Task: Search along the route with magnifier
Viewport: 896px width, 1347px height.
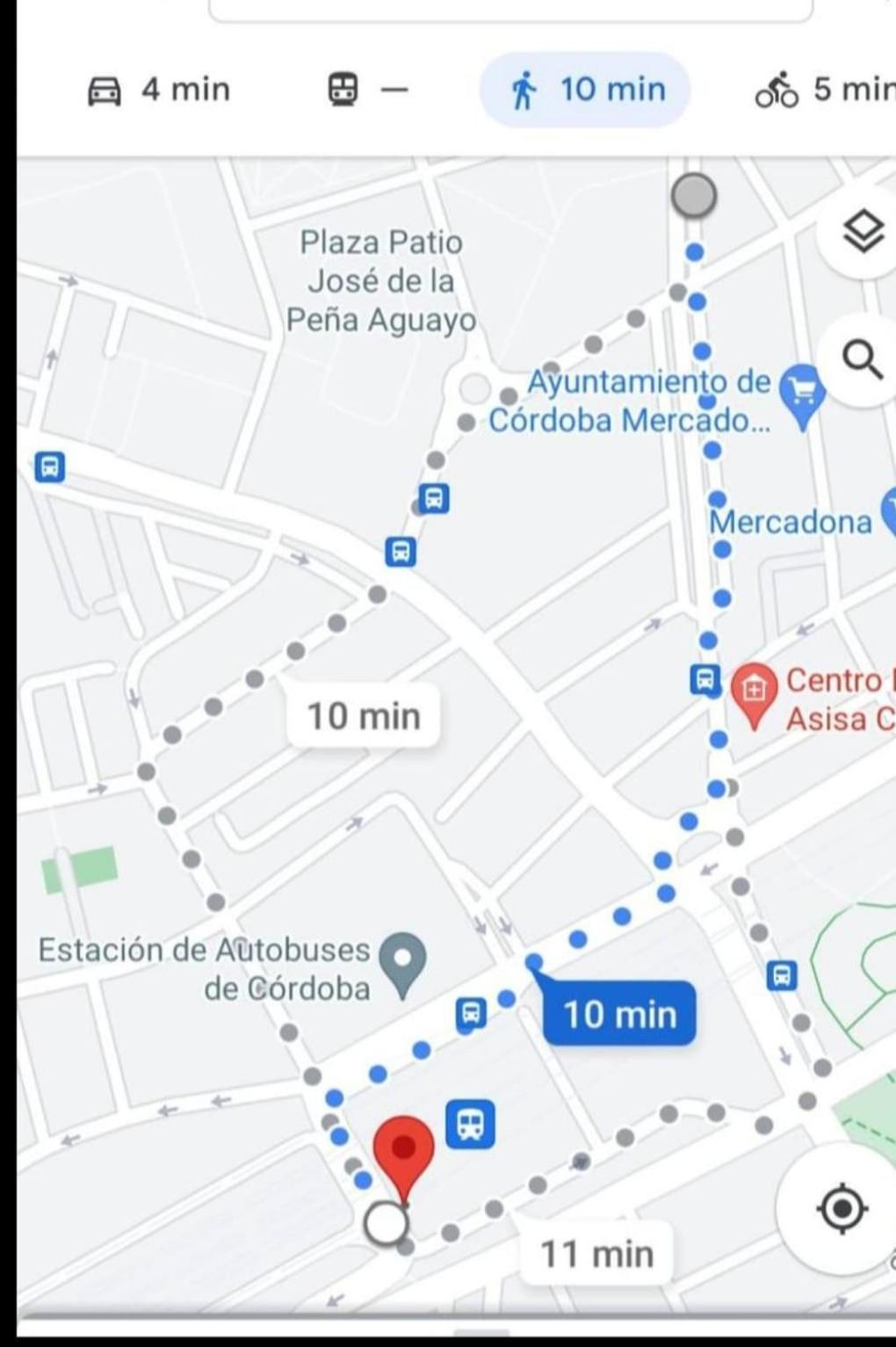Action: pyautogui.click(x=862, y=360)
